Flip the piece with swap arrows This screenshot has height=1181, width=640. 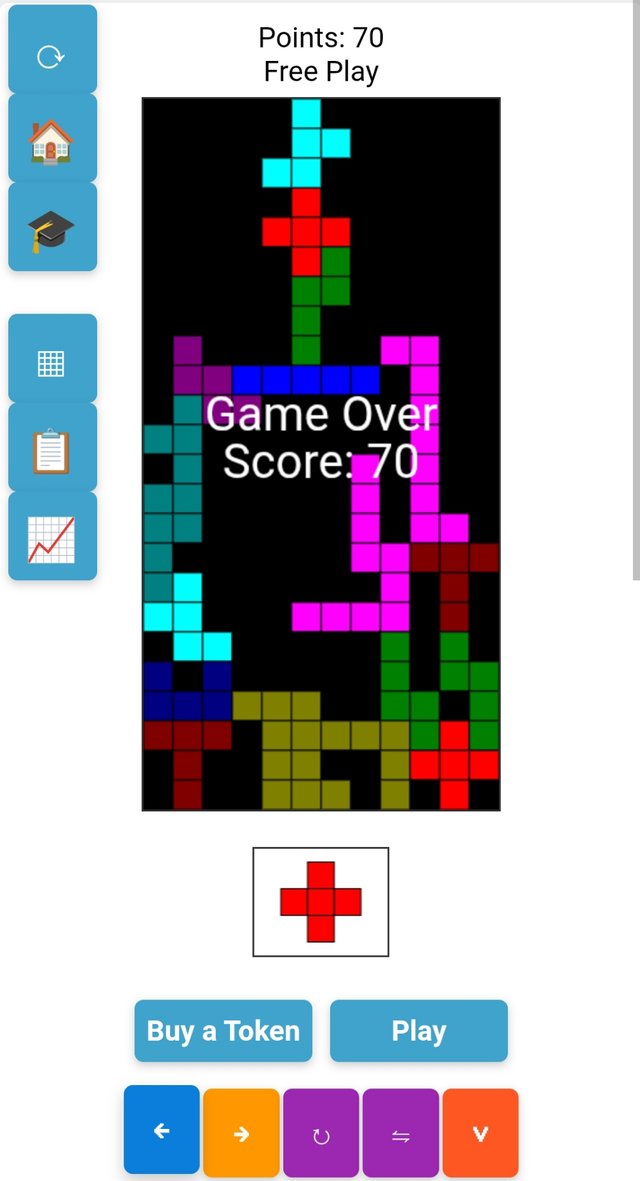400,1132
